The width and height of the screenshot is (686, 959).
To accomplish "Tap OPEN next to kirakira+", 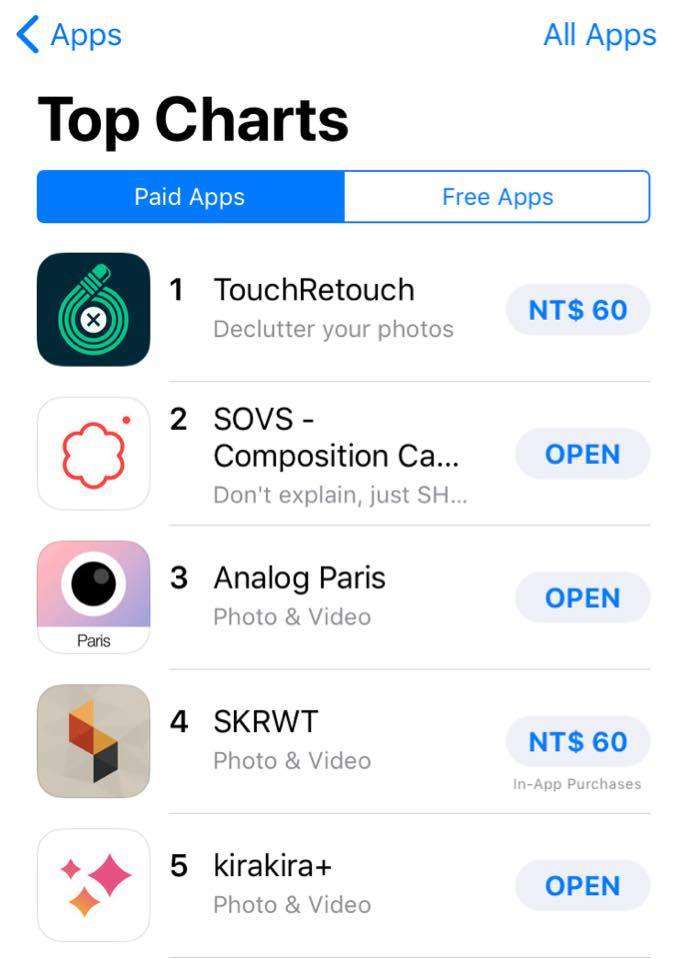I will click(582, 886).
